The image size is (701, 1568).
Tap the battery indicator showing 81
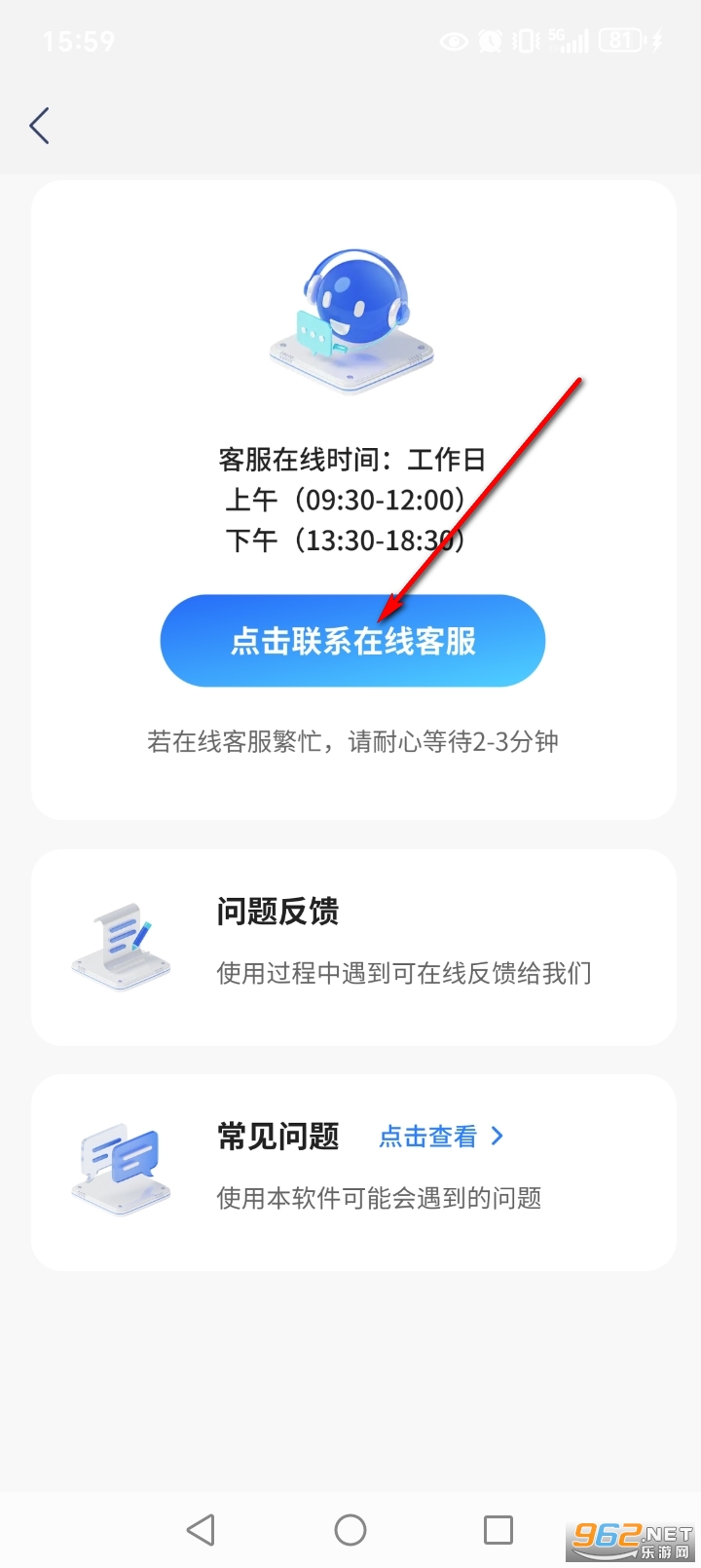pyautogui.click(x=619, y=42)
